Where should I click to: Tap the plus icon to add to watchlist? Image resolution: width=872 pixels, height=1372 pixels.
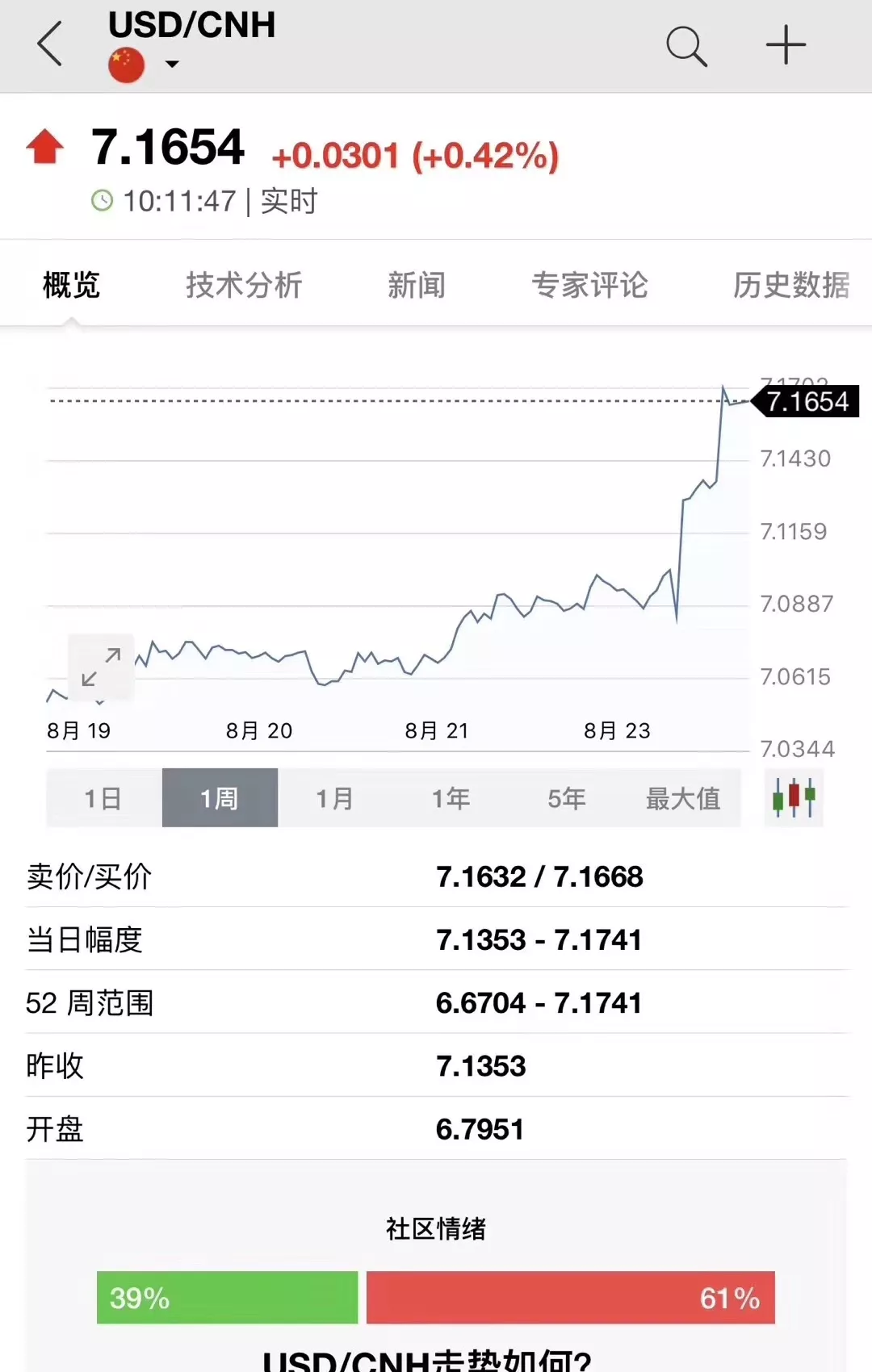coord(786,44)
